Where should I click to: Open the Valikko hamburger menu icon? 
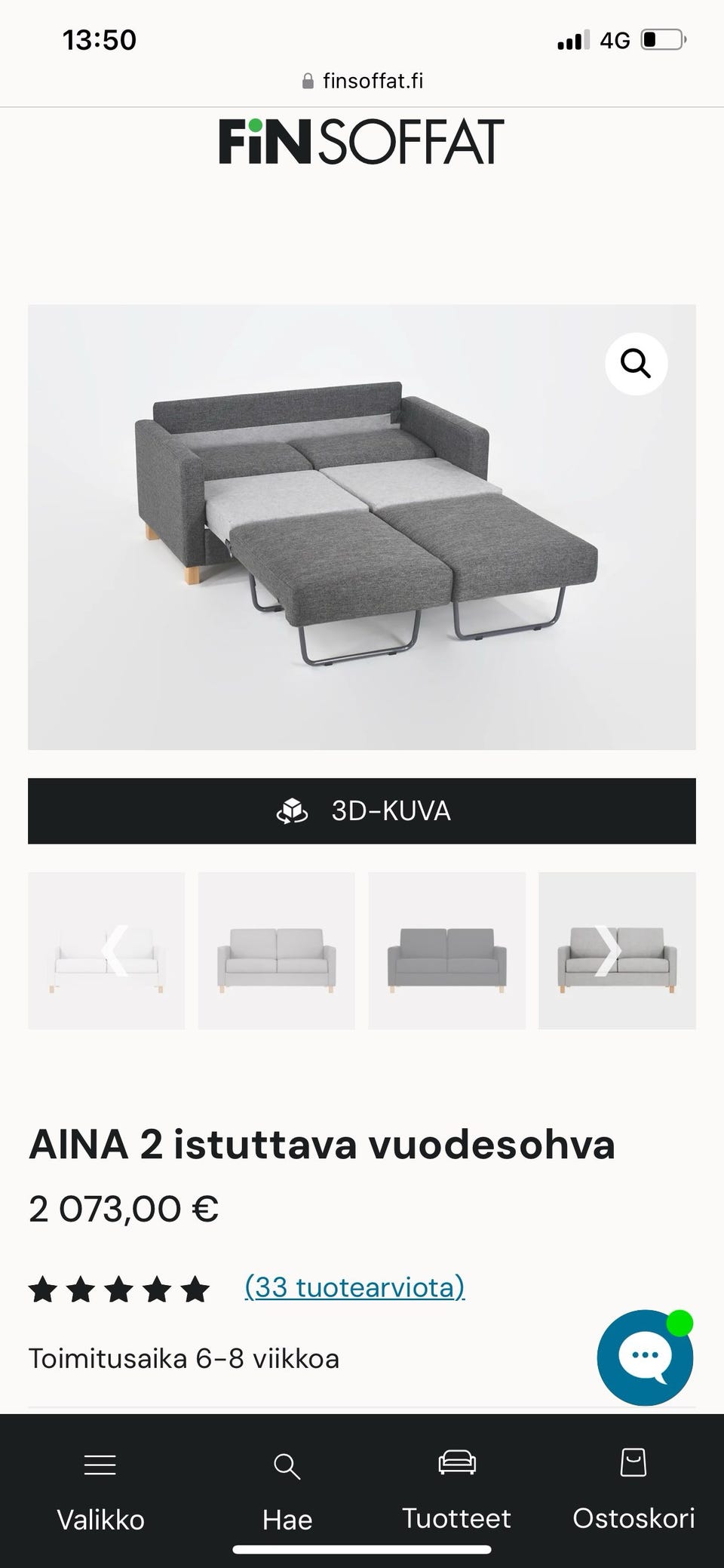pyautogui.click(x=99, y=1463)
